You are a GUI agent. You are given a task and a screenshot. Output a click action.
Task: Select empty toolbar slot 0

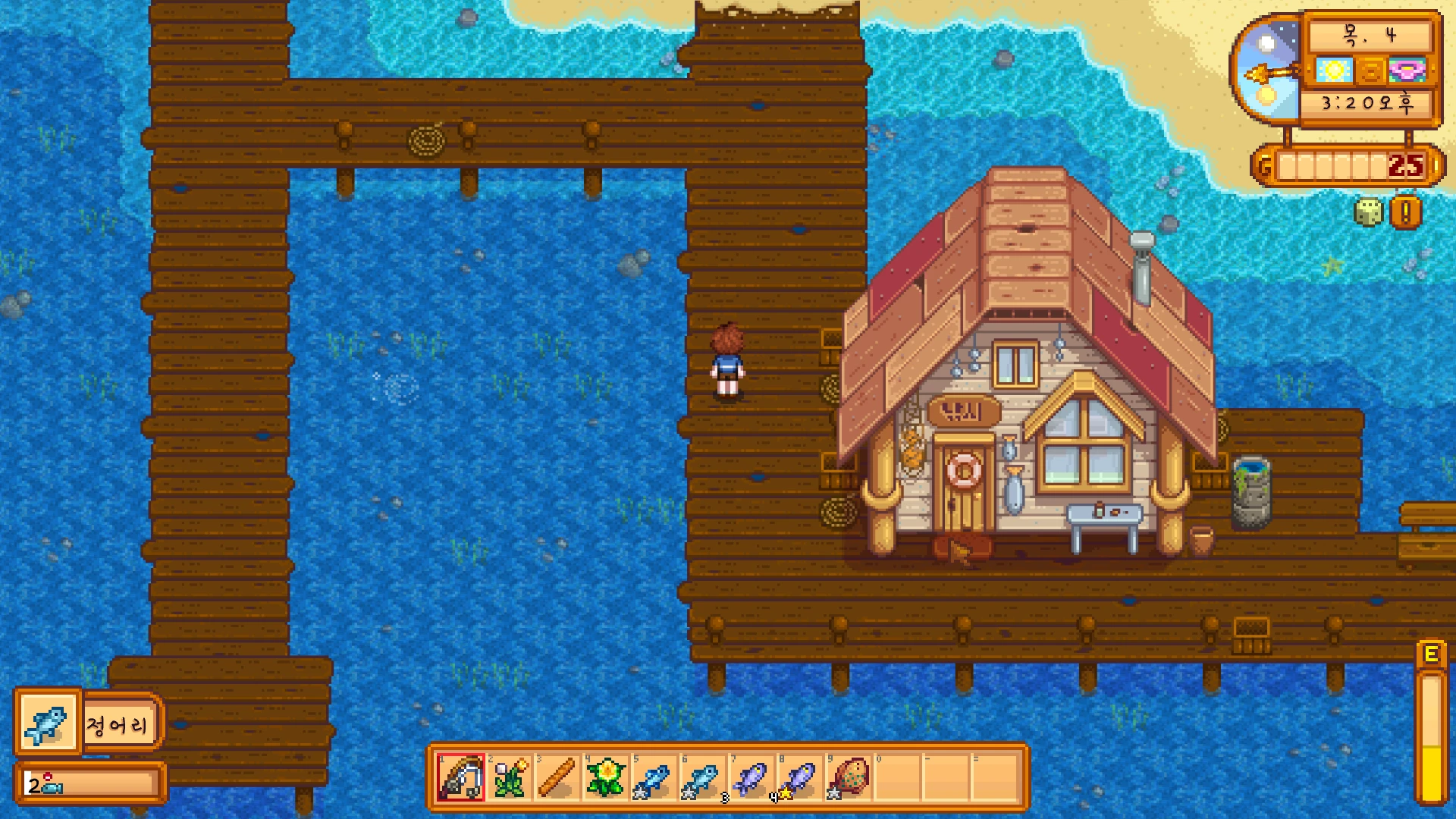coord(896,777)
